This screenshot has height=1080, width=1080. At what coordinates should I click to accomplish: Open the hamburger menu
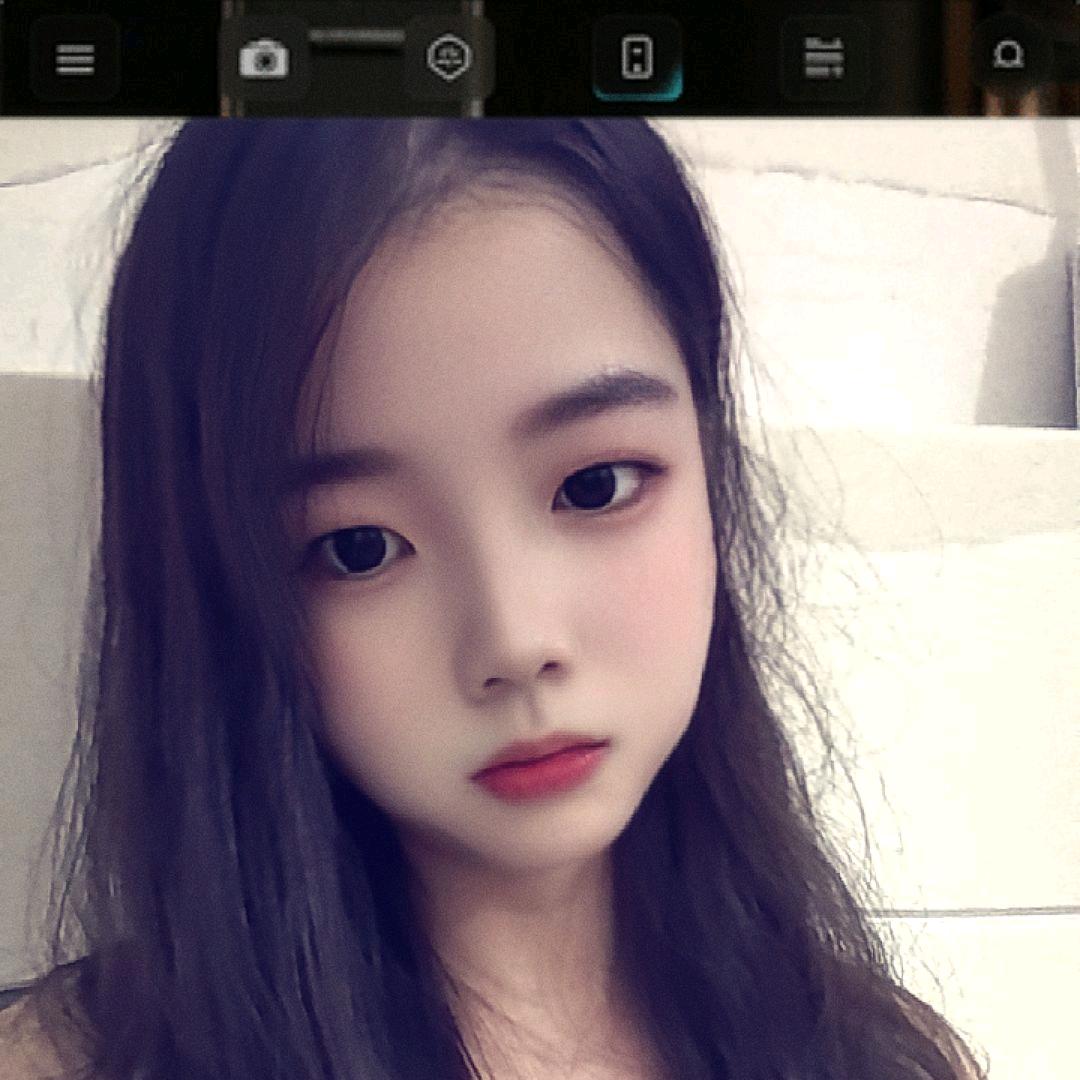[75, 59]
